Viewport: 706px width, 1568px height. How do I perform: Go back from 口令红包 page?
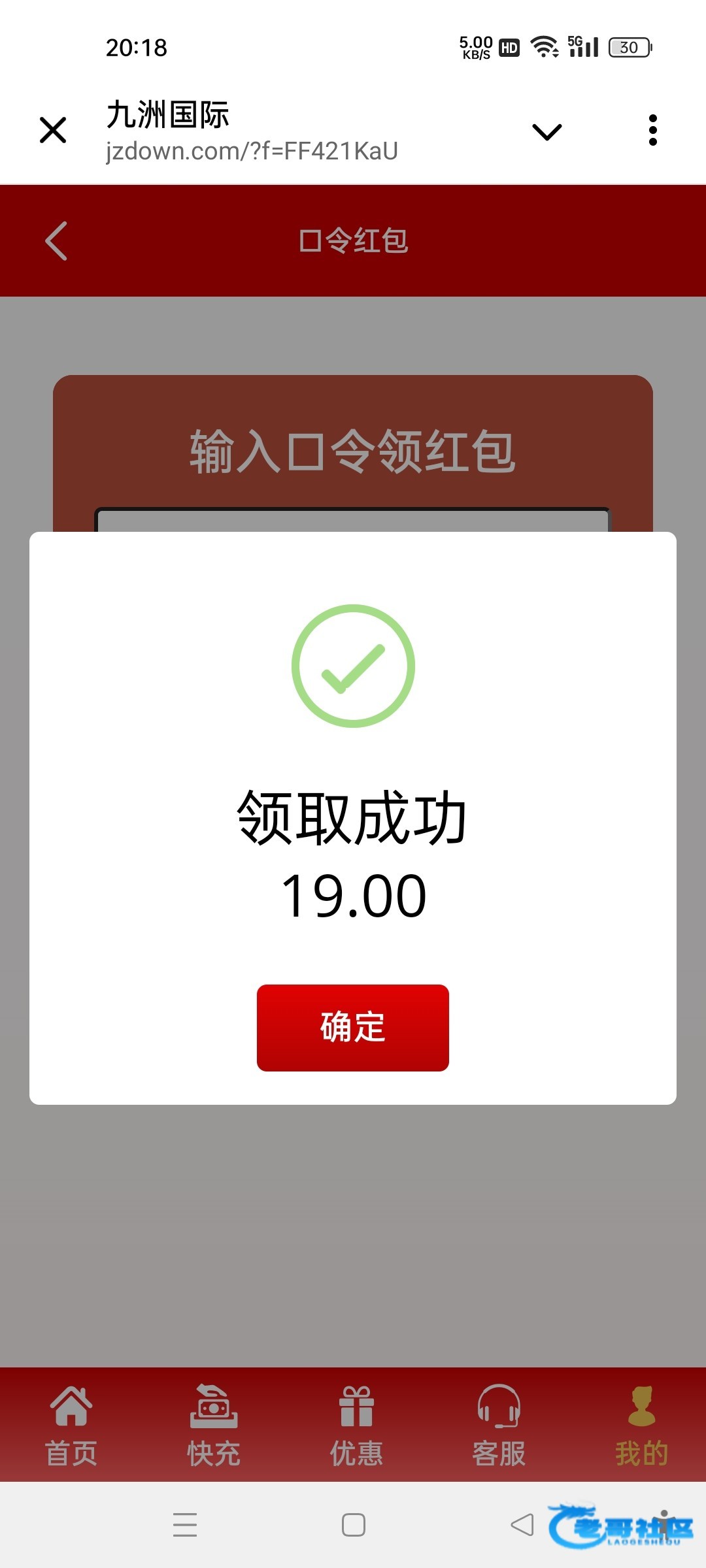point(56,240)
